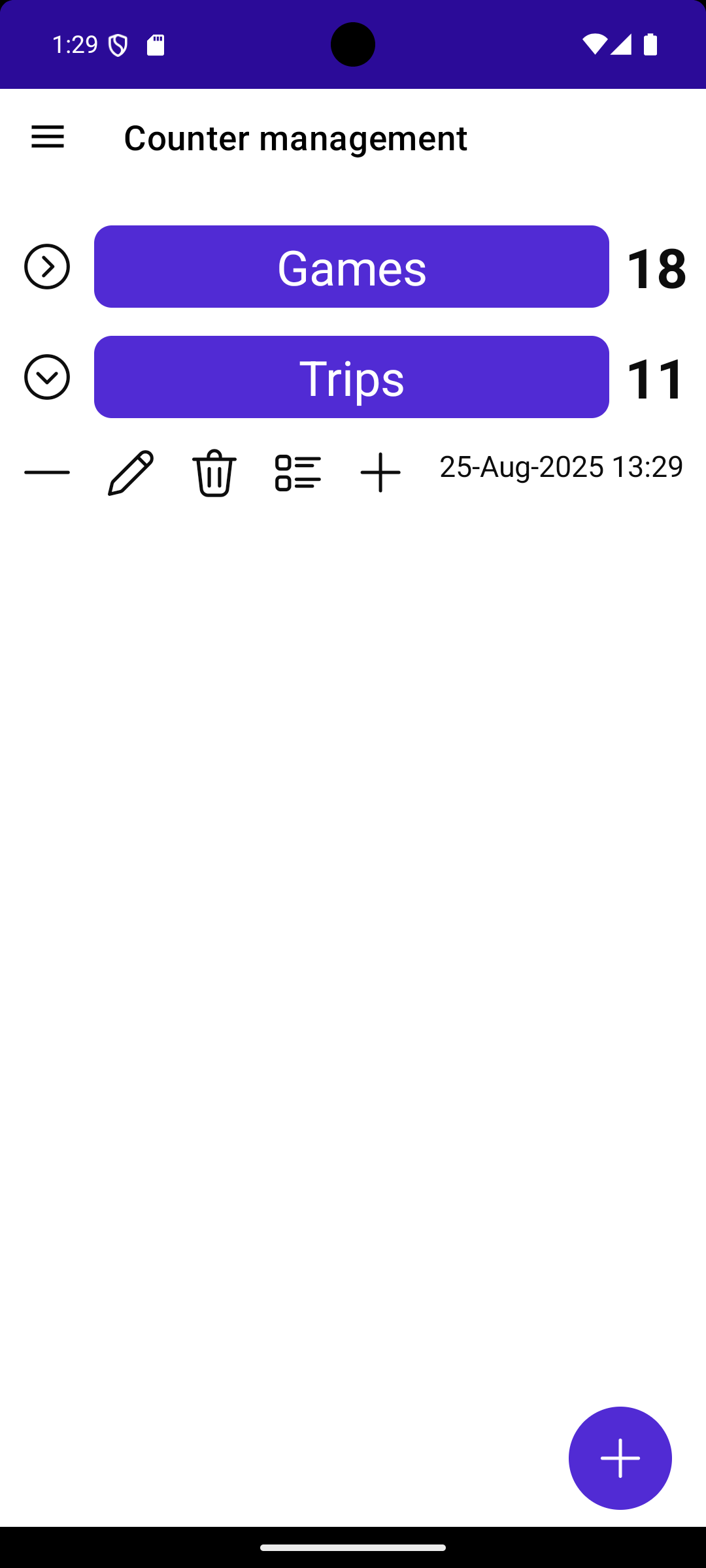This screenshot has width=706, height=1568.
Task: Open the navigation drawer menu
Action: point(48,137)
